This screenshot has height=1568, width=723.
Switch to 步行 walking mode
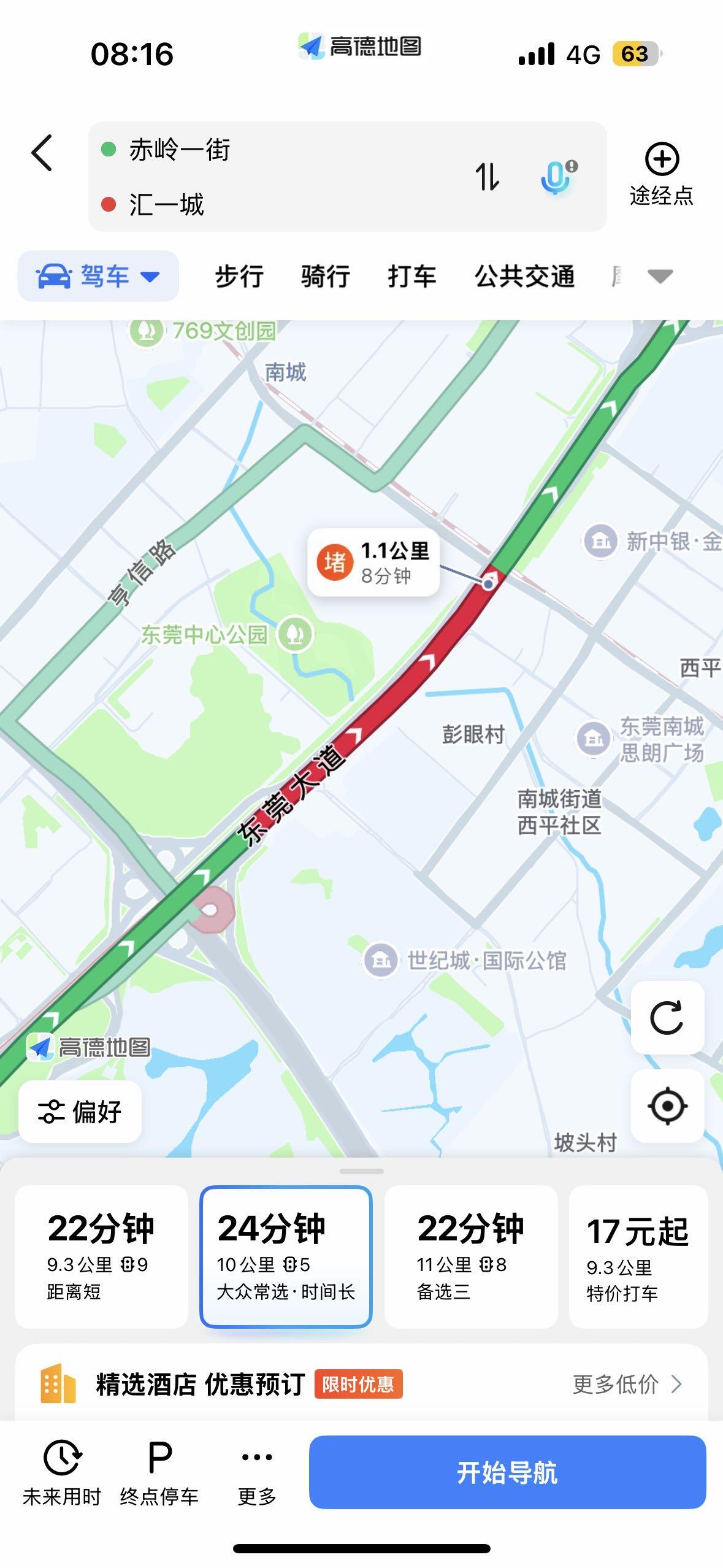pyautogui.click(x=239, y=276)
